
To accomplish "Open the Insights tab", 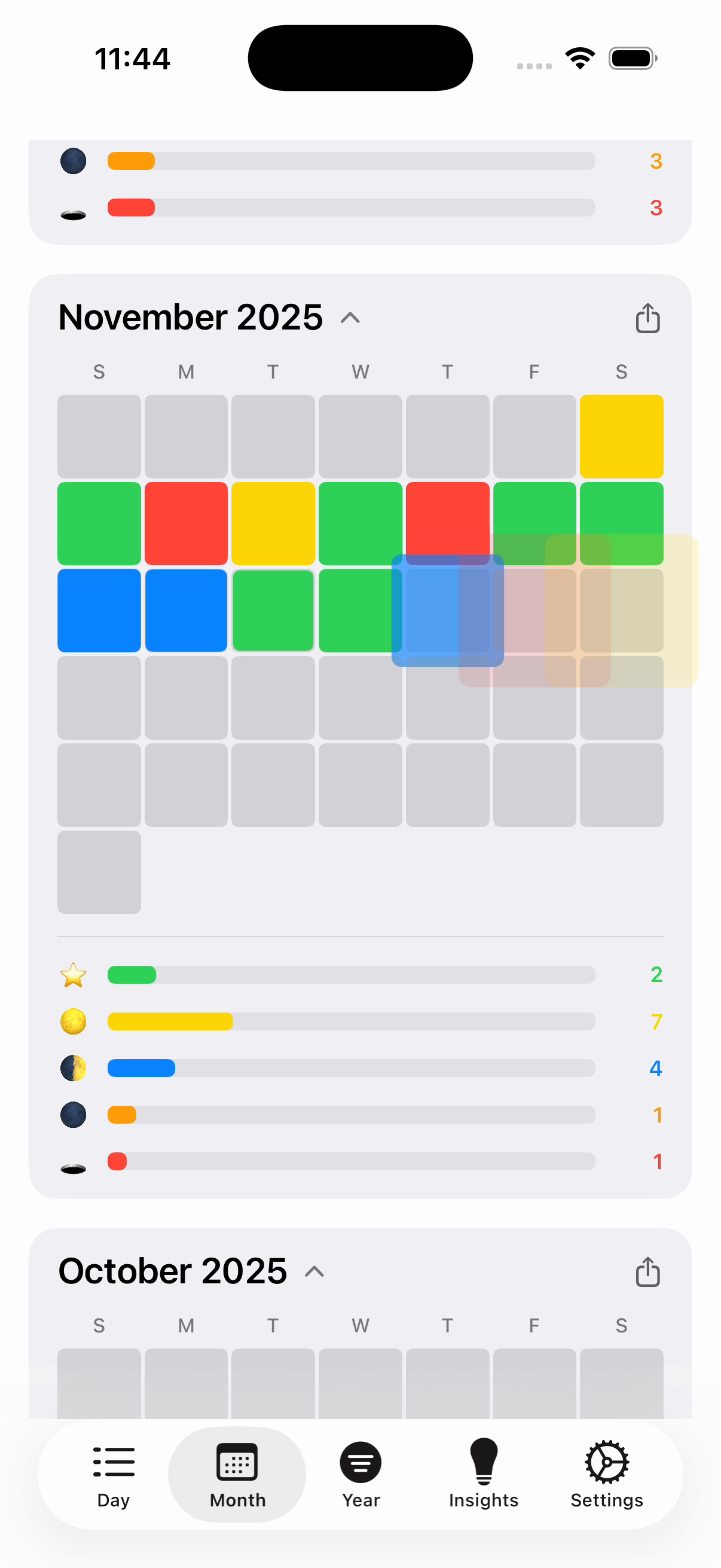I will coord(484,1474).
